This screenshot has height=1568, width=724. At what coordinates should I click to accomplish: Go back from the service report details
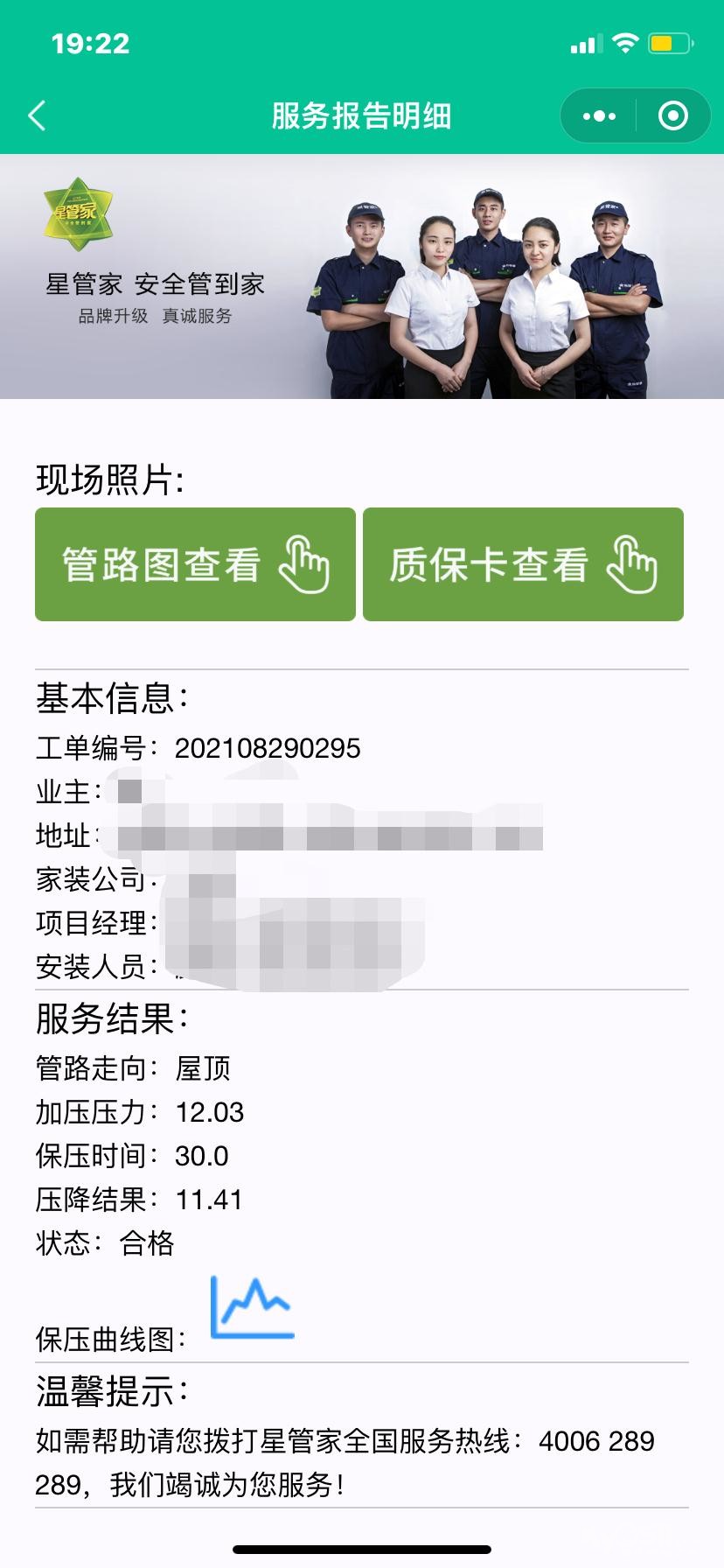[x=37, y=115]
